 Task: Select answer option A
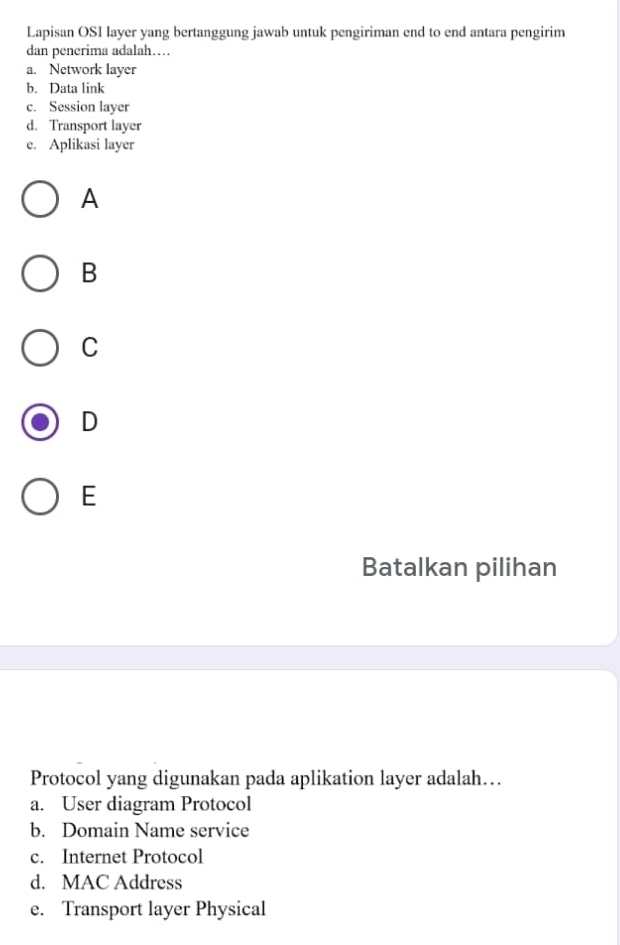click(40, 200)
